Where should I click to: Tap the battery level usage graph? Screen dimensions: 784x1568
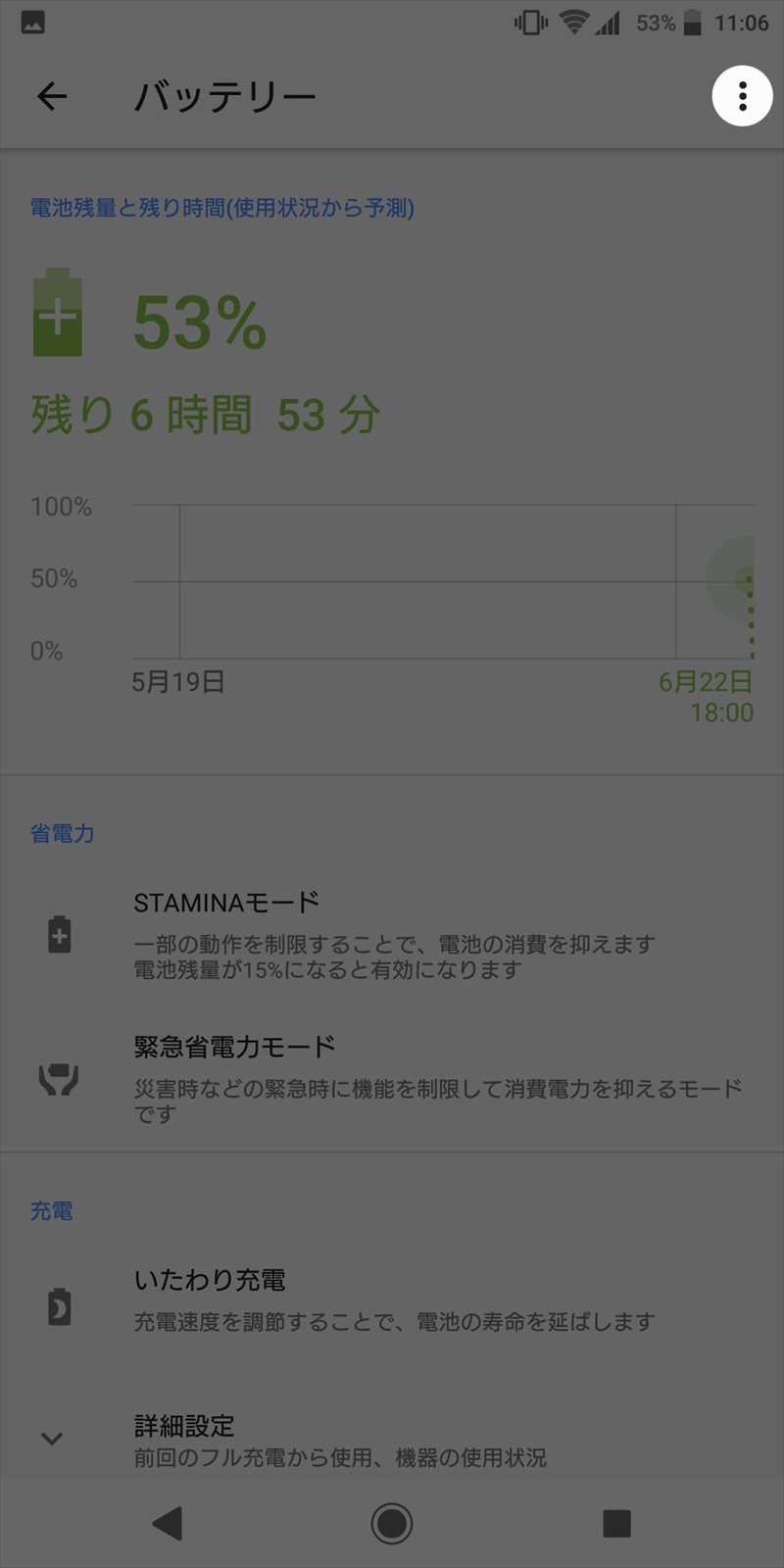(392, 608)
